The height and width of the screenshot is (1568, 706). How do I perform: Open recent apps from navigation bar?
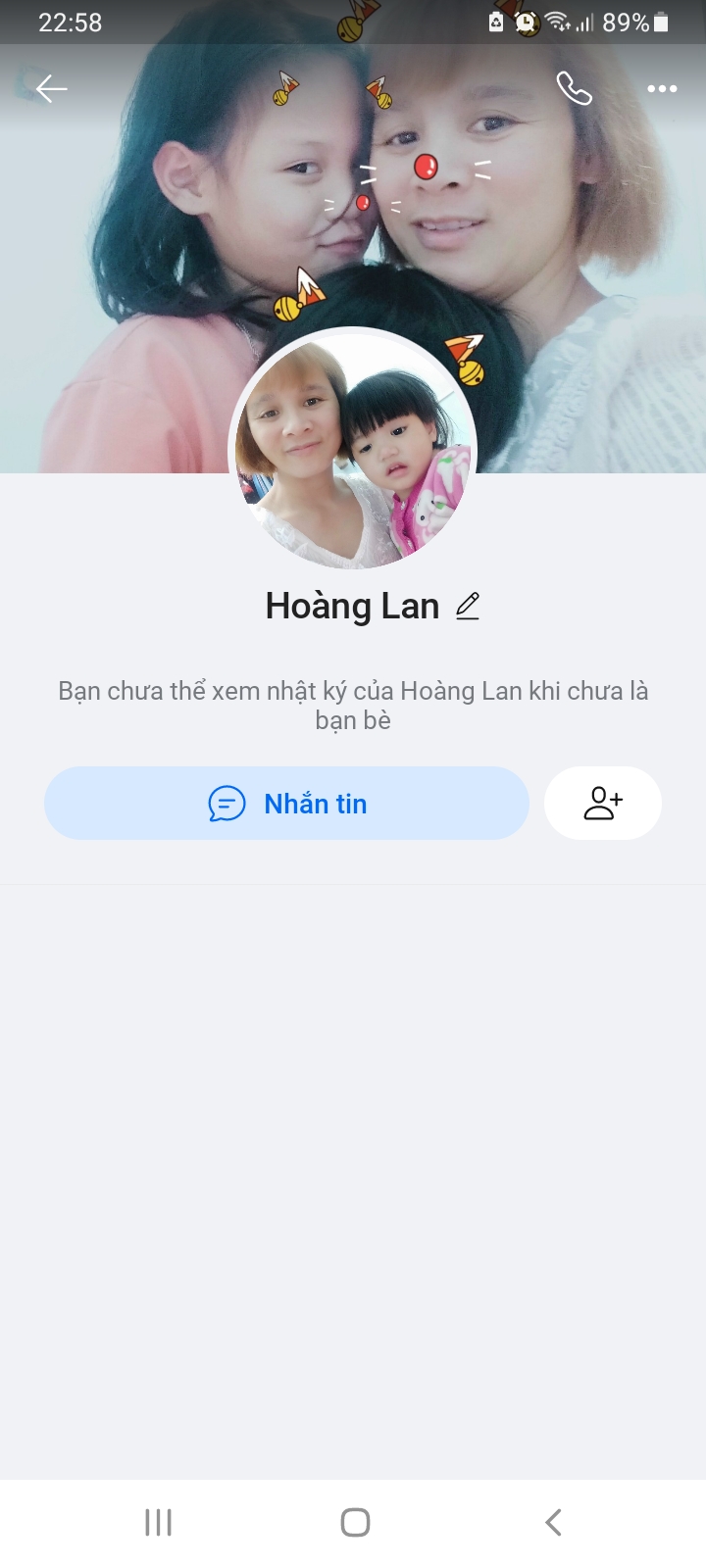coord(158,1522)
